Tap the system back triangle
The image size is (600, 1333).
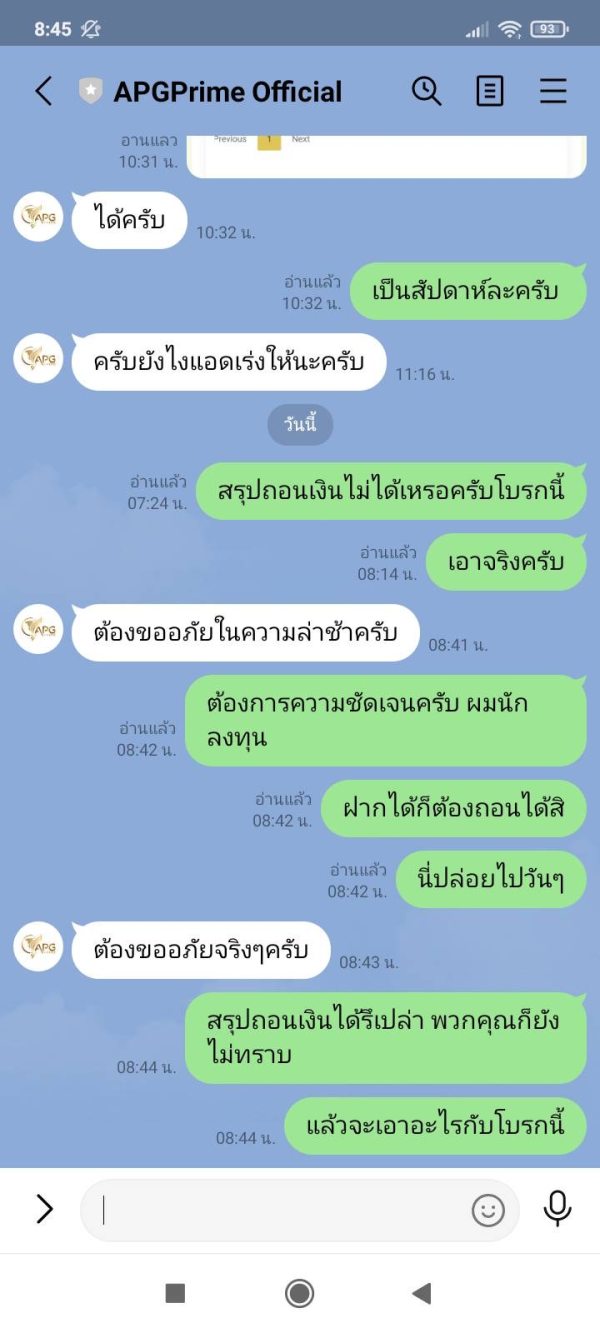pyautogui.click(x=422, y=1293)
